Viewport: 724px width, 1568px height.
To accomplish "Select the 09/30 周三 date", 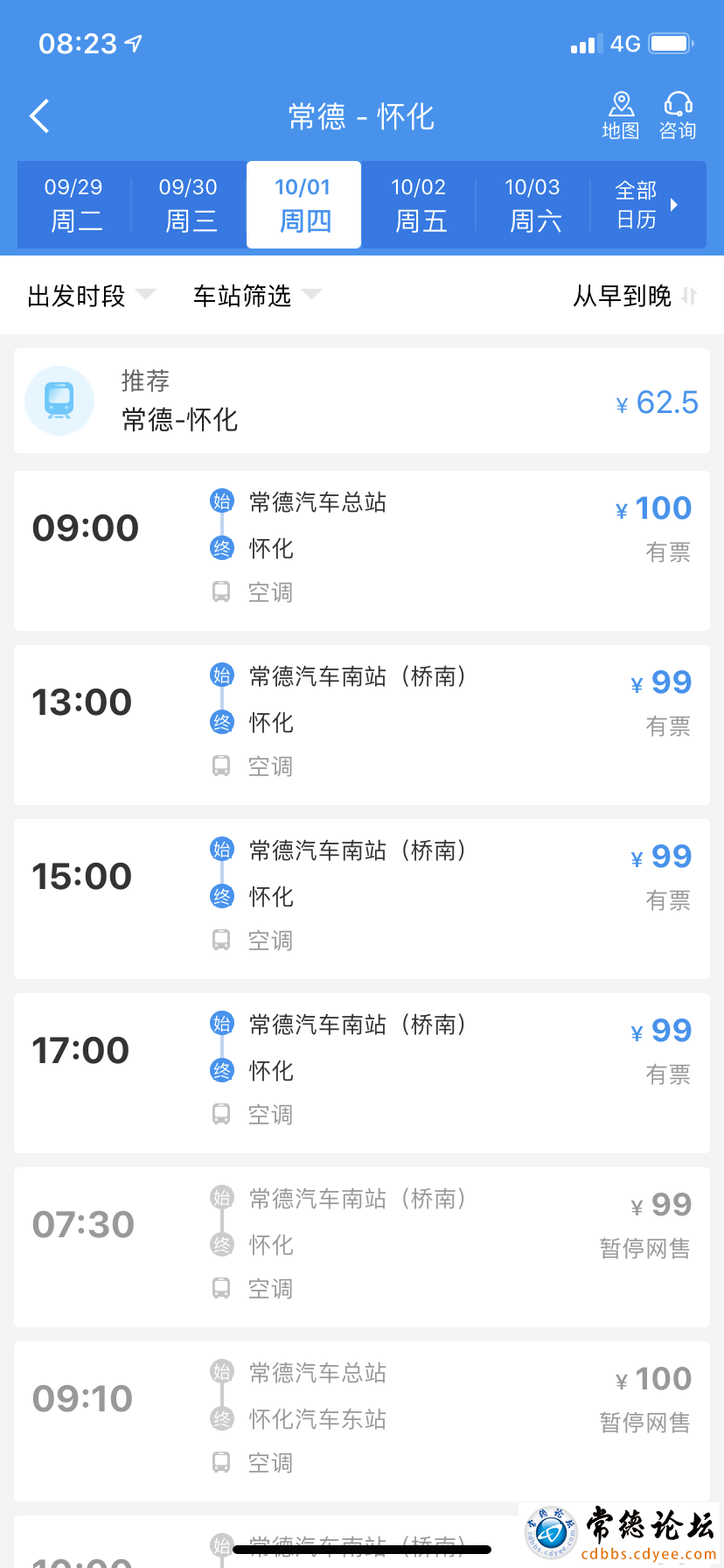I will 189,205.
